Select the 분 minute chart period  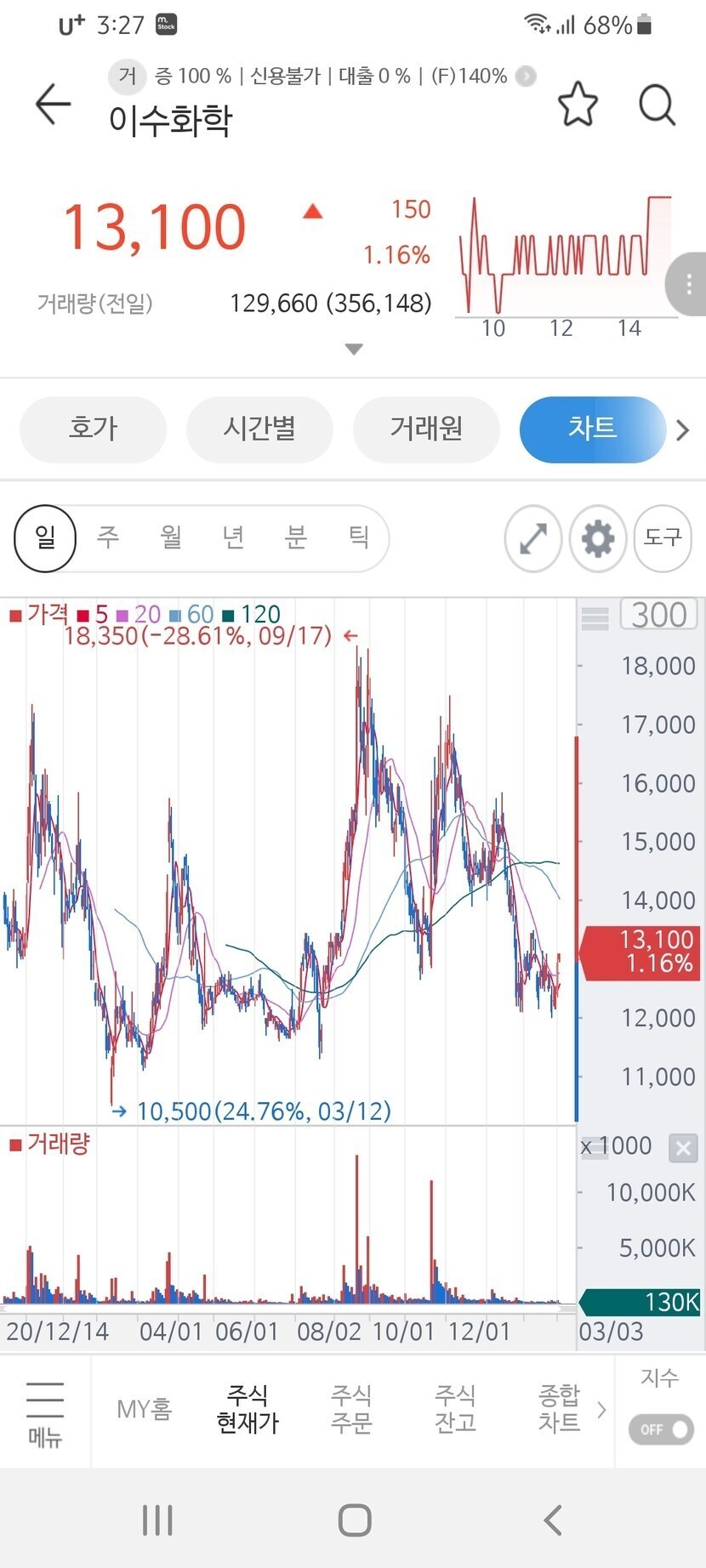click(x=296, y=537)
